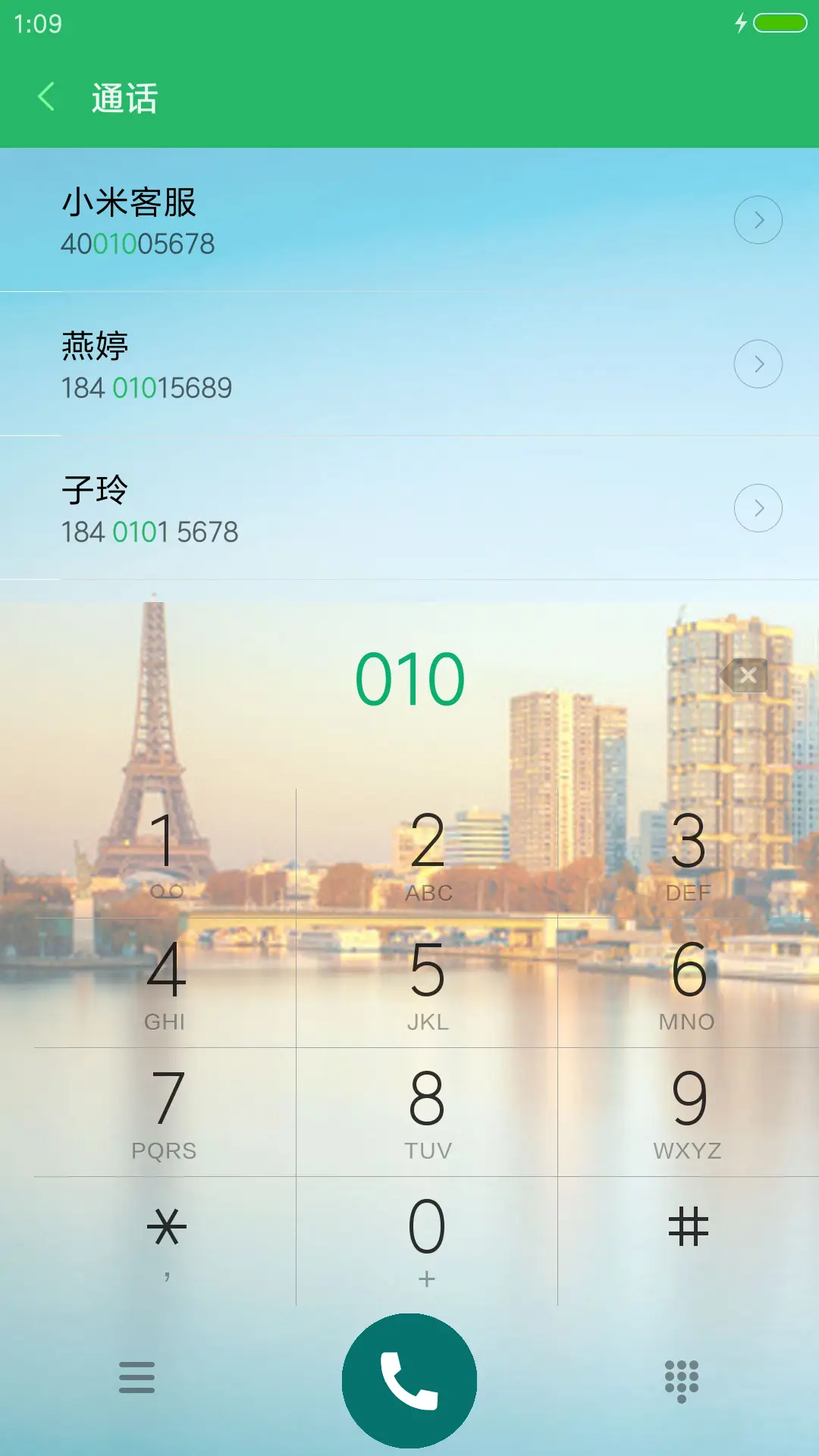Viewport: 819px width, 1456px height.
Task: Expand details for 燕婷 contact
Action: pyautogui.click(x=758, y=364)
